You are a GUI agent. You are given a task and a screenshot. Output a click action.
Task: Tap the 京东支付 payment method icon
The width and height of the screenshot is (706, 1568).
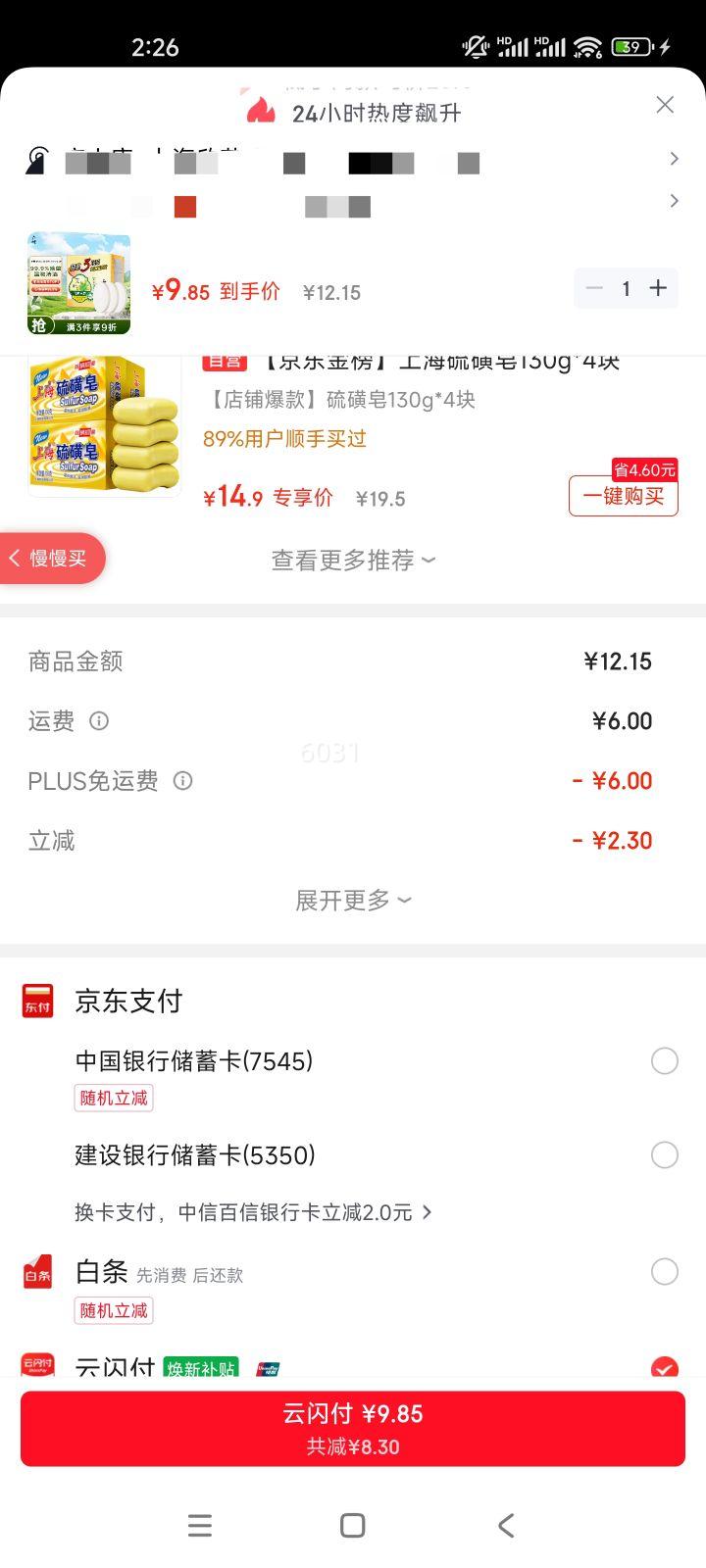coord(36,1001)
